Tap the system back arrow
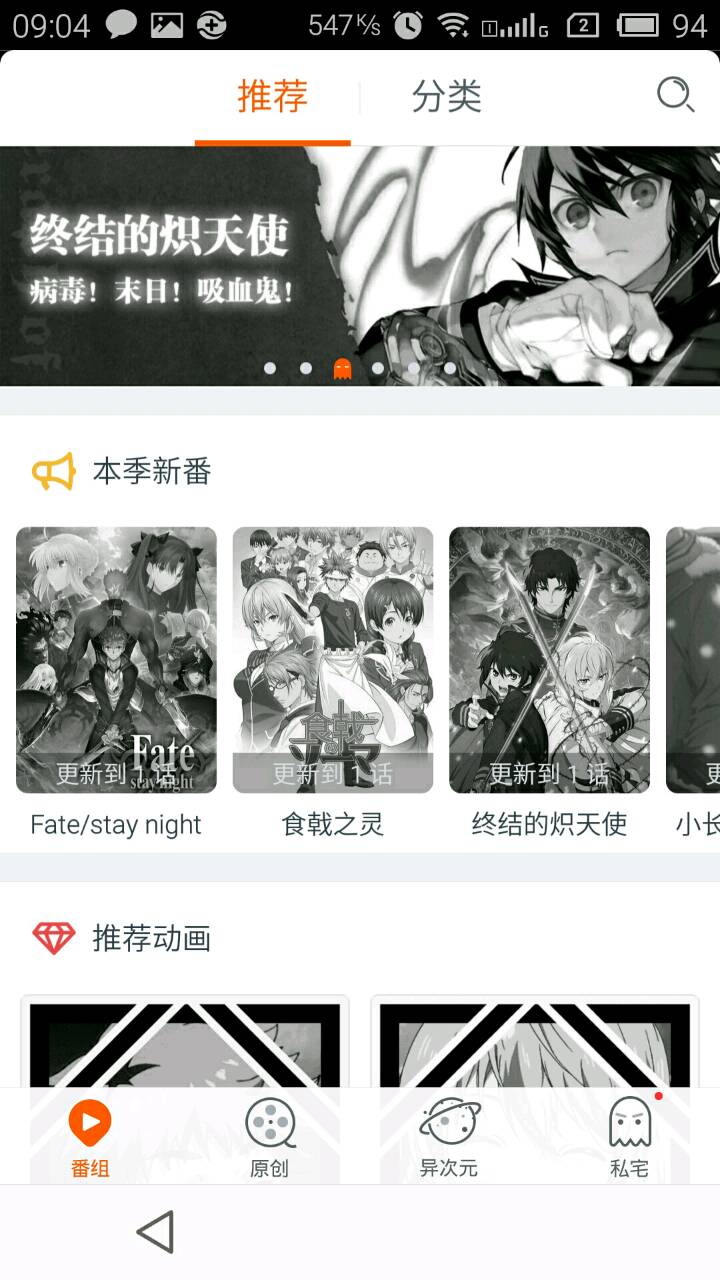The height and width of the screenshot is (1280, 720). coord(156,1232)
